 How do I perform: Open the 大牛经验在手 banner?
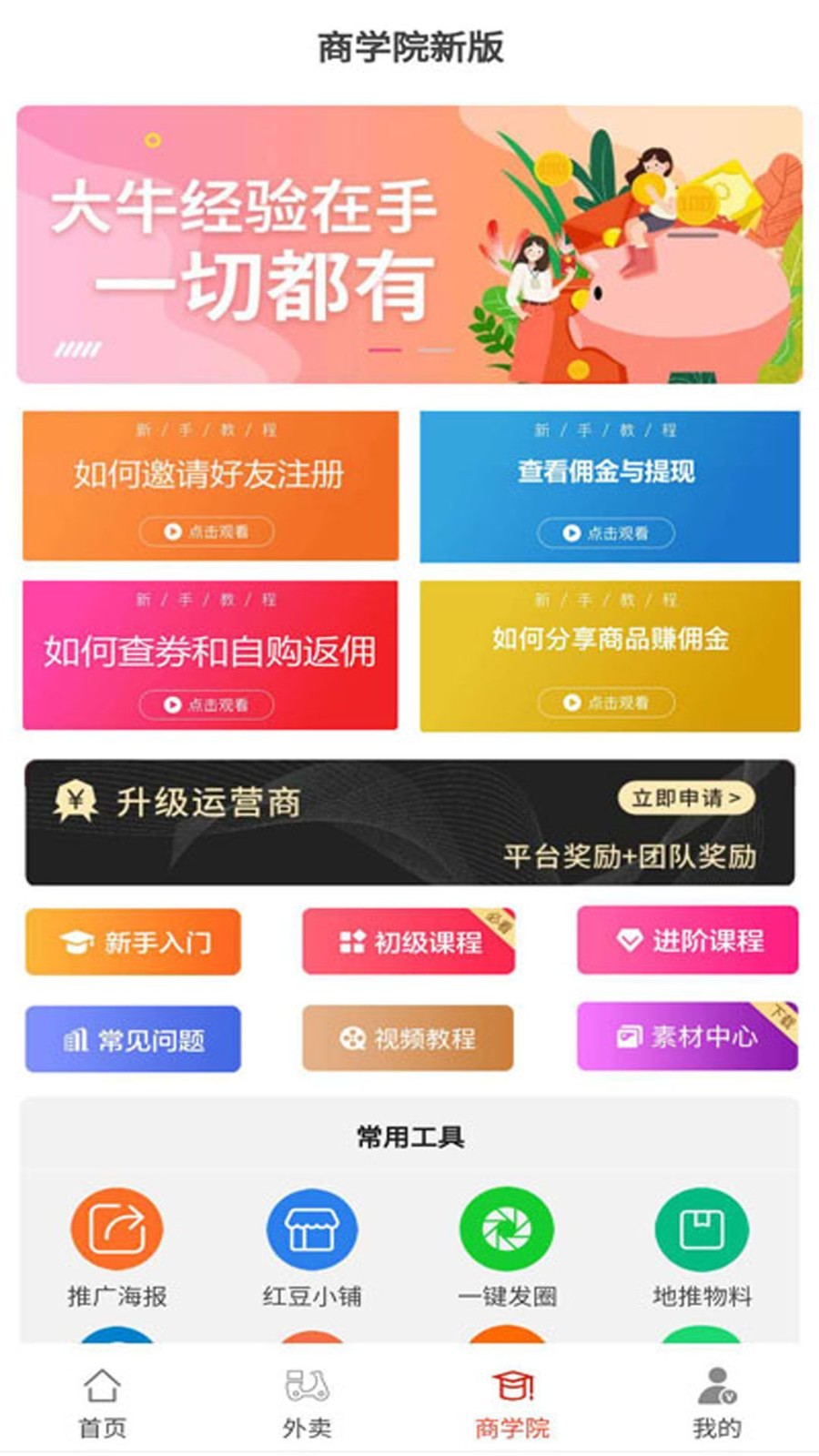tap(409, 244)
